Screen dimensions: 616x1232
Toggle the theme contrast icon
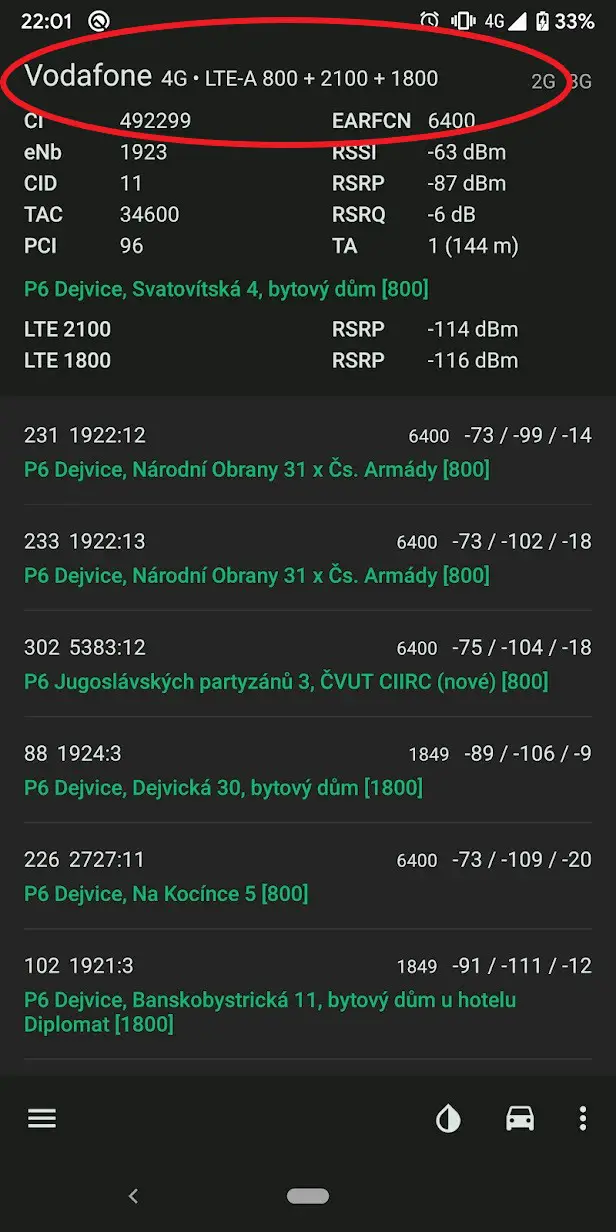coord(448,1119)
